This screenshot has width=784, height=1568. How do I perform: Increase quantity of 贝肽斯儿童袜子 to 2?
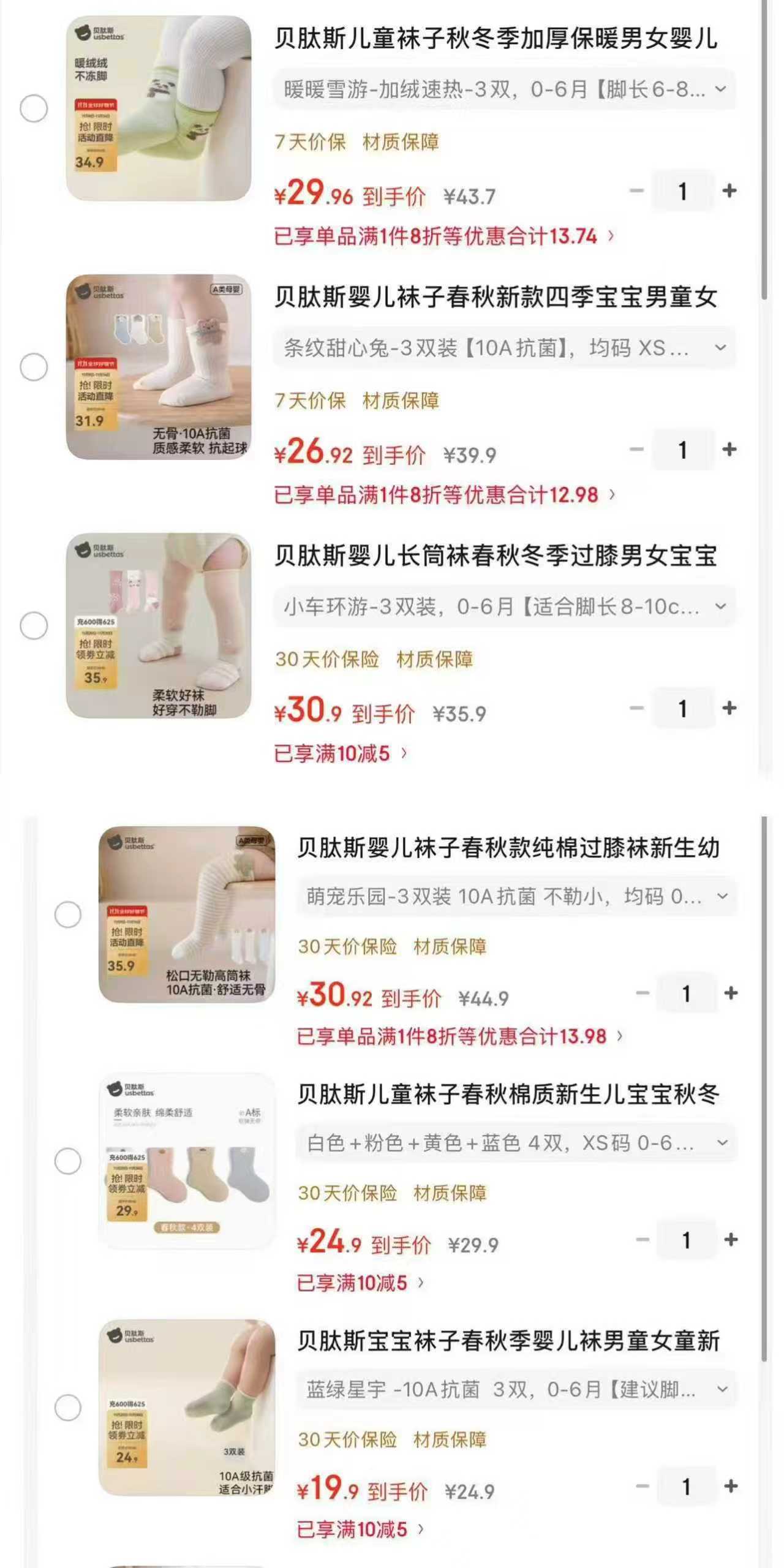[x=729, y=190]
